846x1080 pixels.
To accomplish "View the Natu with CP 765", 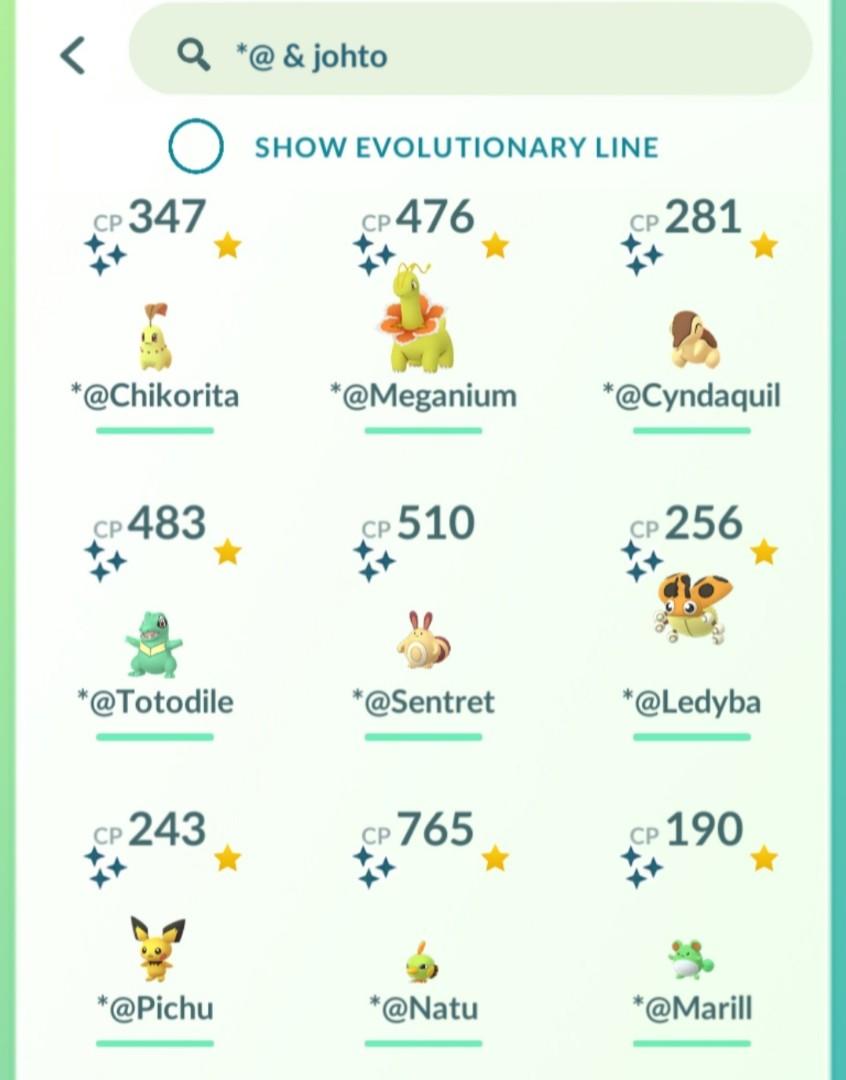I will [x=423, y=962].
